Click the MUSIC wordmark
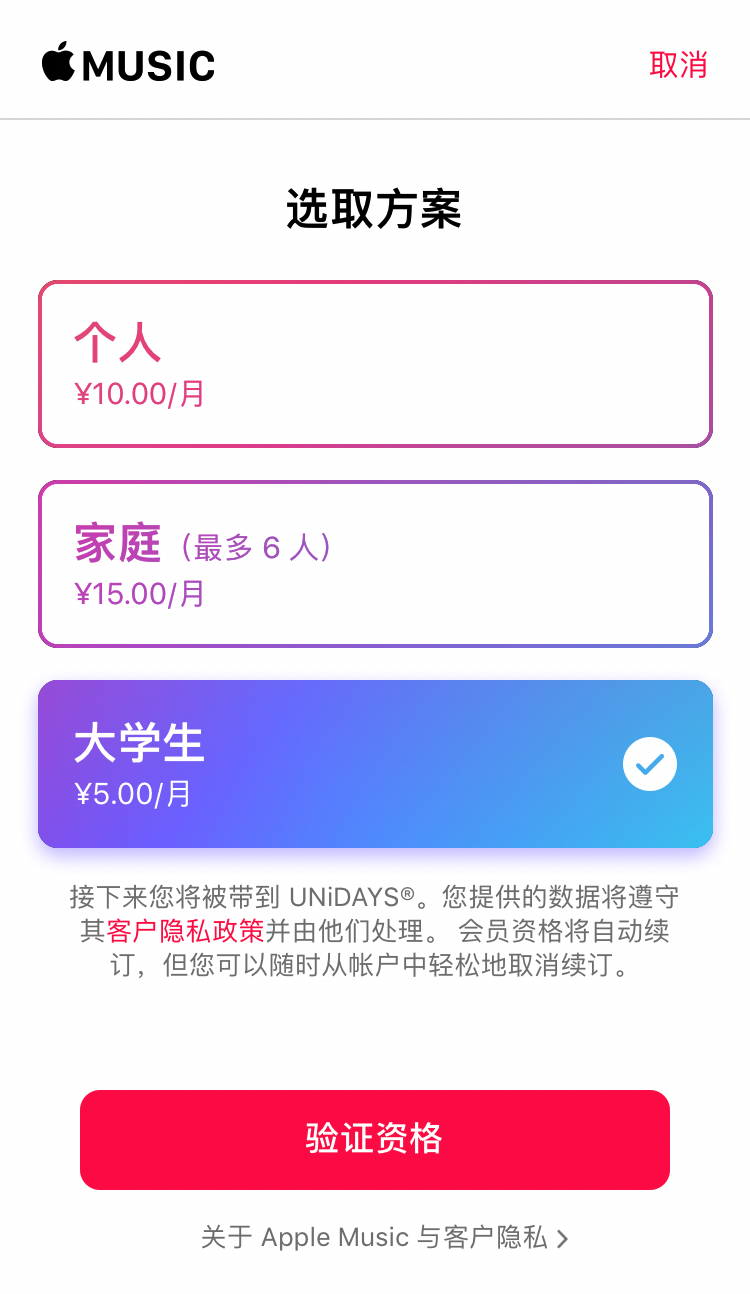Screen dimensions: 750x1294 150,64
